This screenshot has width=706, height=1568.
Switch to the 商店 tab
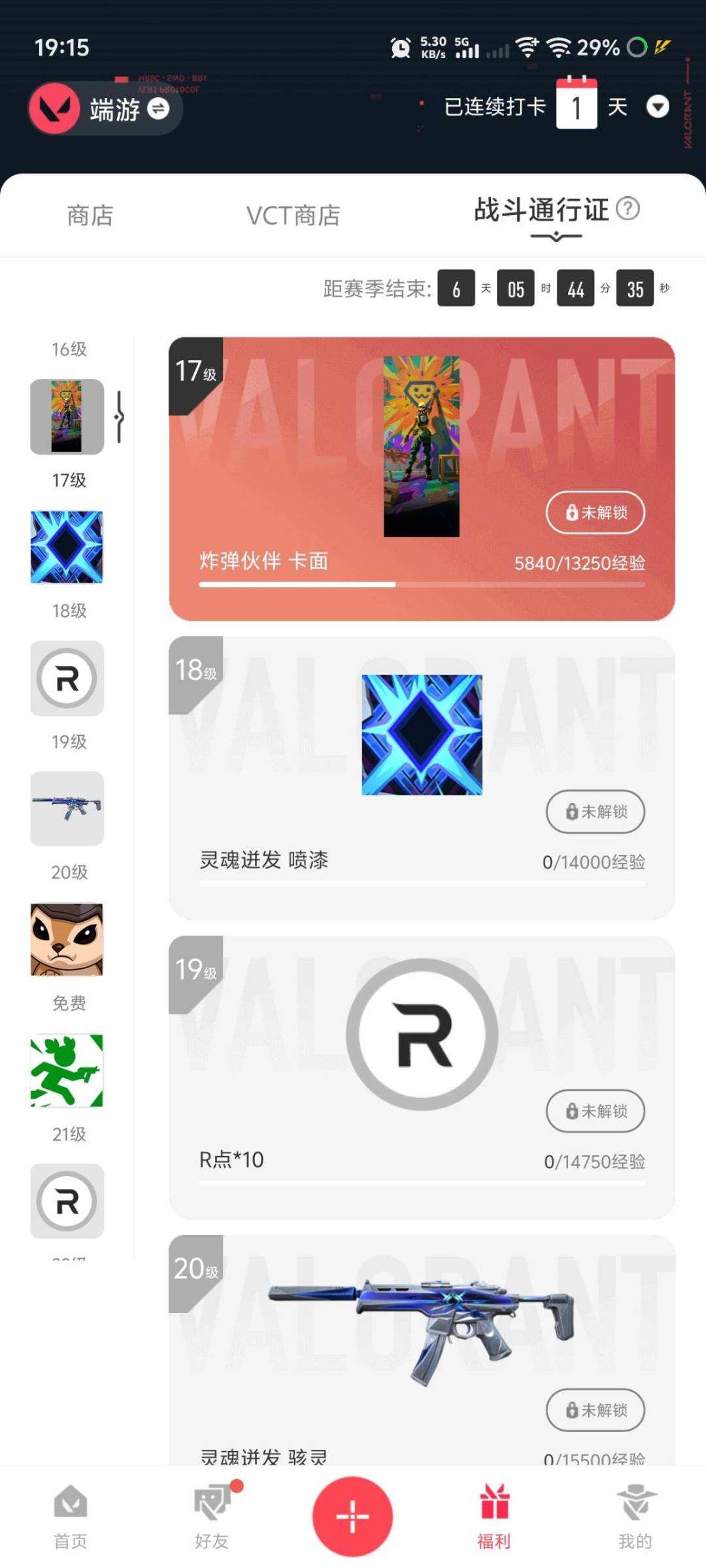coord(91,216)
